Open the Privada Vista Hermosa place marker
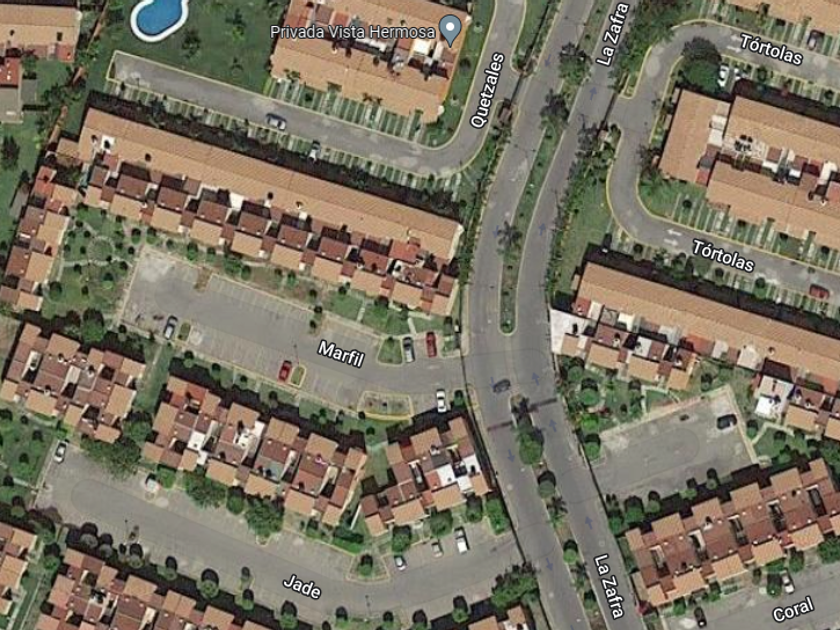Viewport: 840px width, 630px height. [452, 29]
